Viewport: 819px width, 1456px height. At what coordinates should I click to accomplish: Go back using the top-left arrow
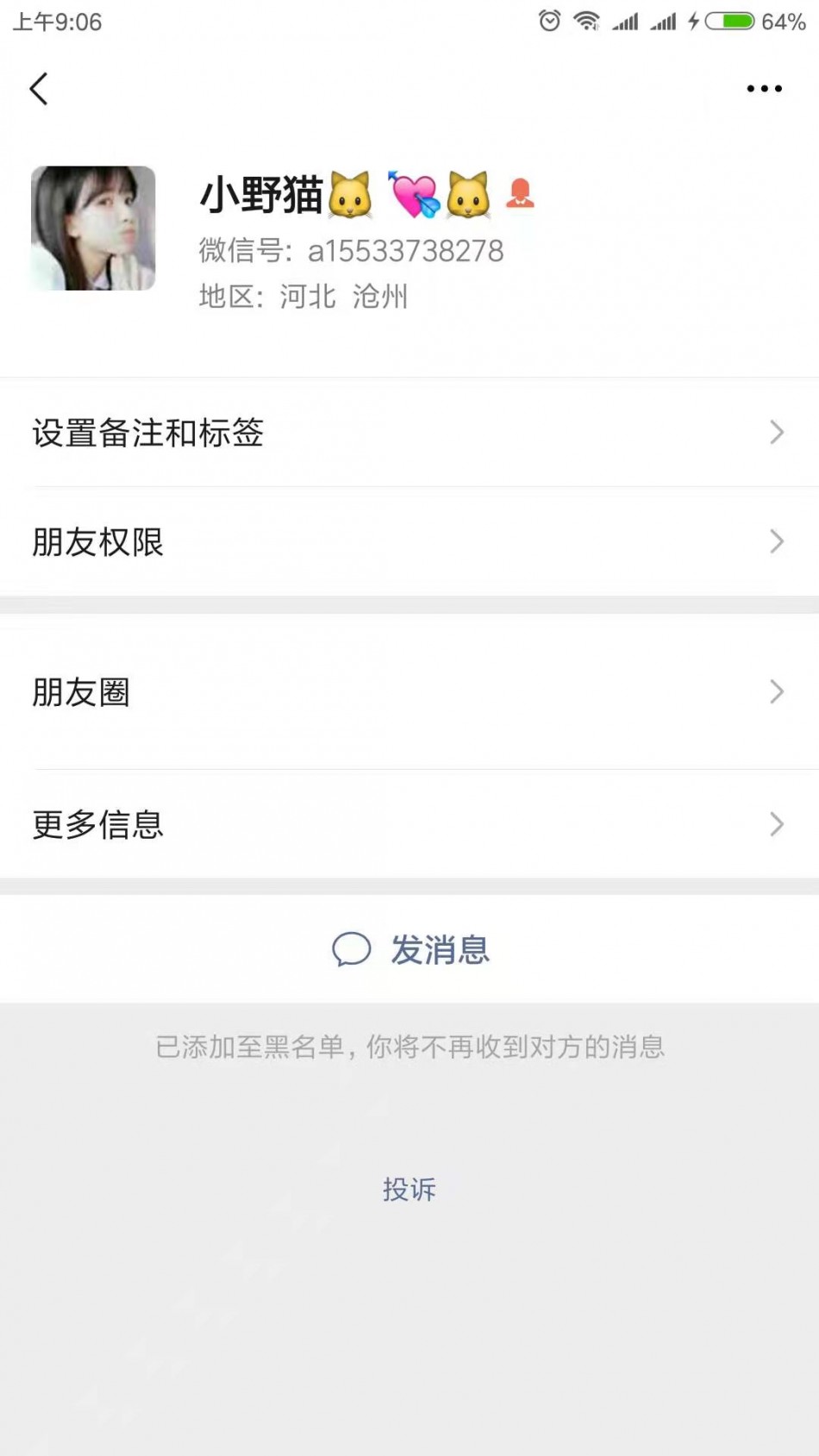39,89
